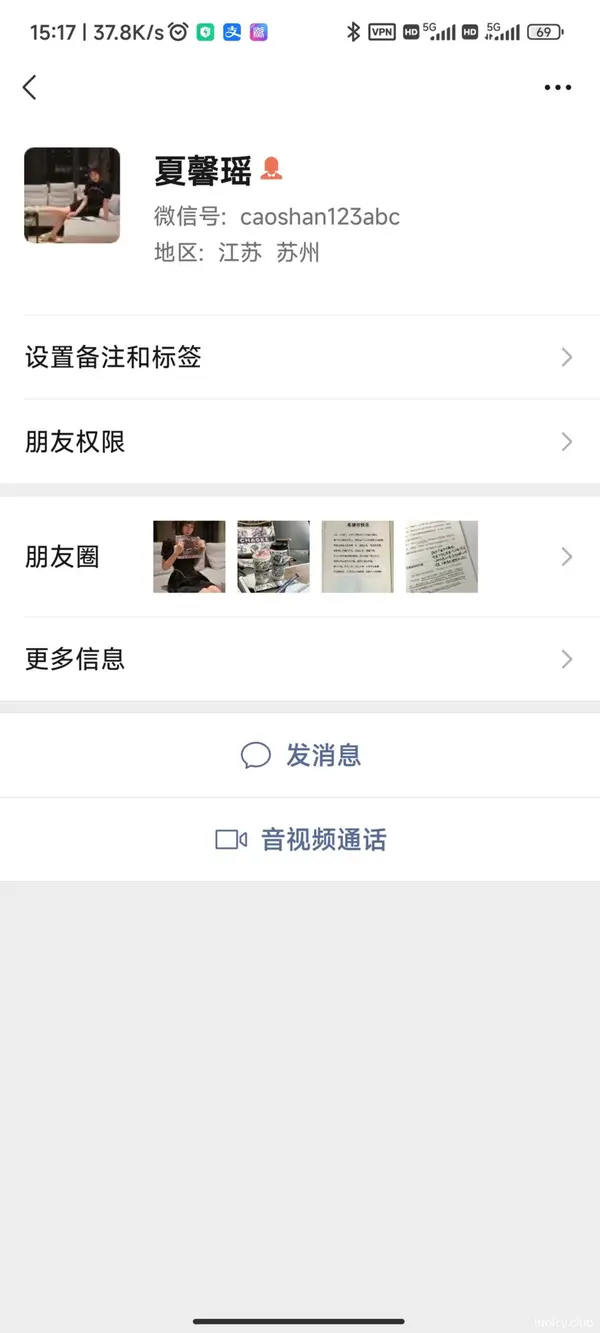Tap 发消息 to send a message
600x1333 pixels.
(x=301, y=755)
